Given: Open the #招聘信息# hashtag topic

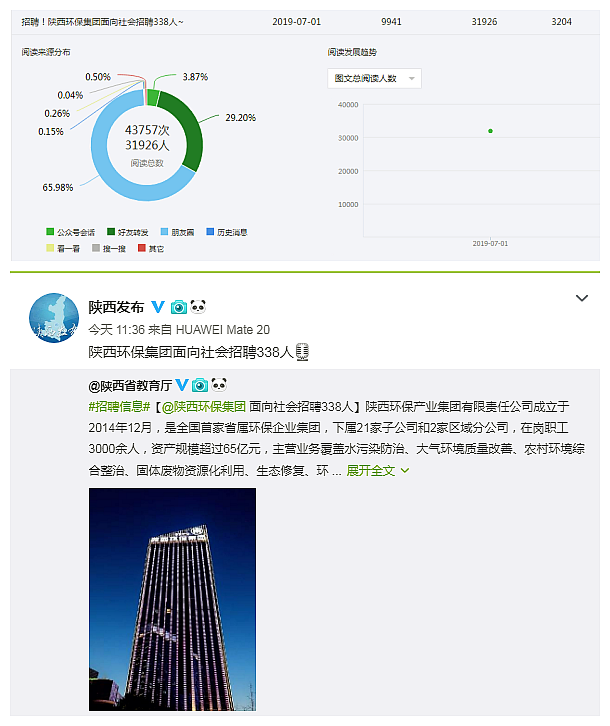Looking at the screenshot, I should 119,407.
